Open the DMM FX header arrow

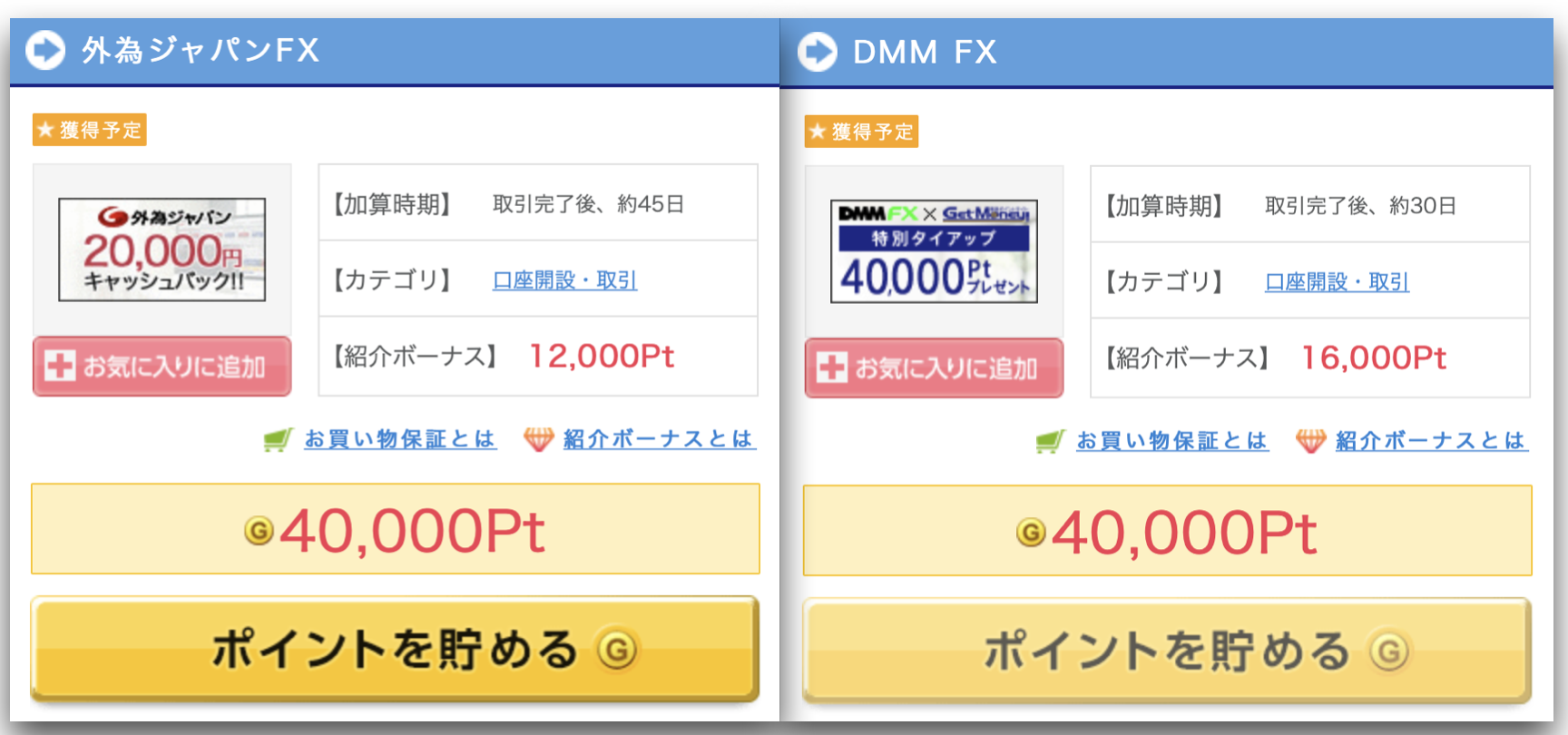point(818,52)
